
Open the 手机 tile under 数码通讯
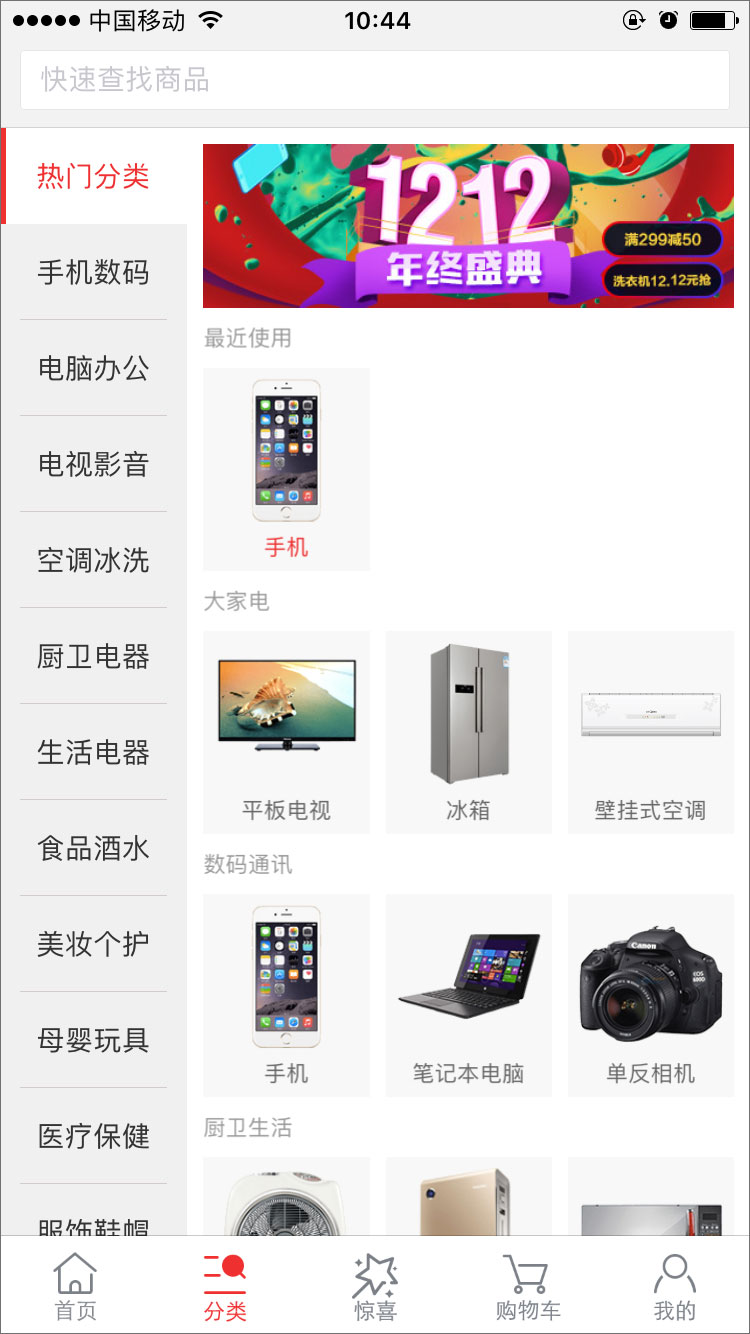click(286, 995)
